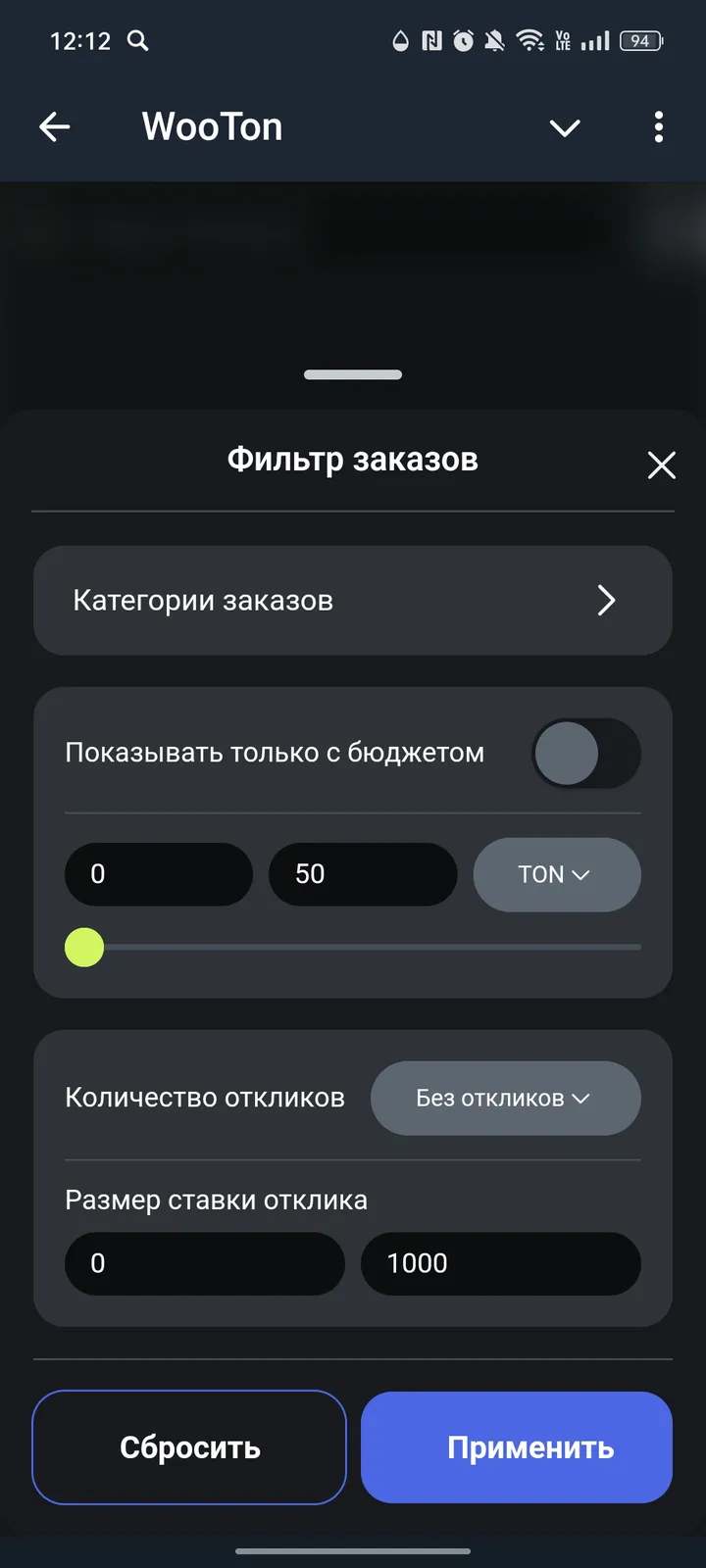Click the green budget slider handle
The image size is (706, 1568).
(x=84, y=947)
